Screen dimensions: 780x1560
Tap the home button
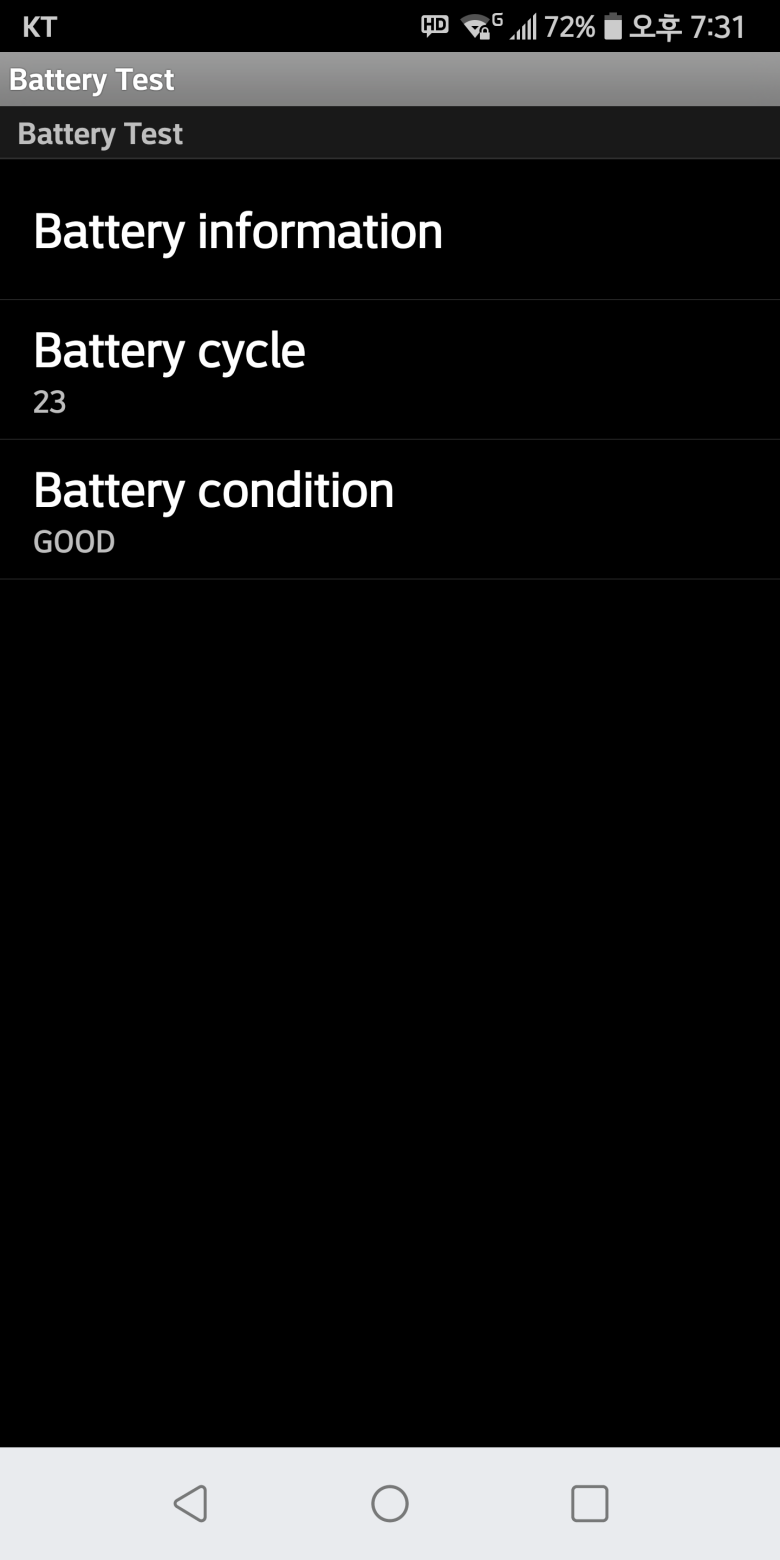click(390, 1503)
